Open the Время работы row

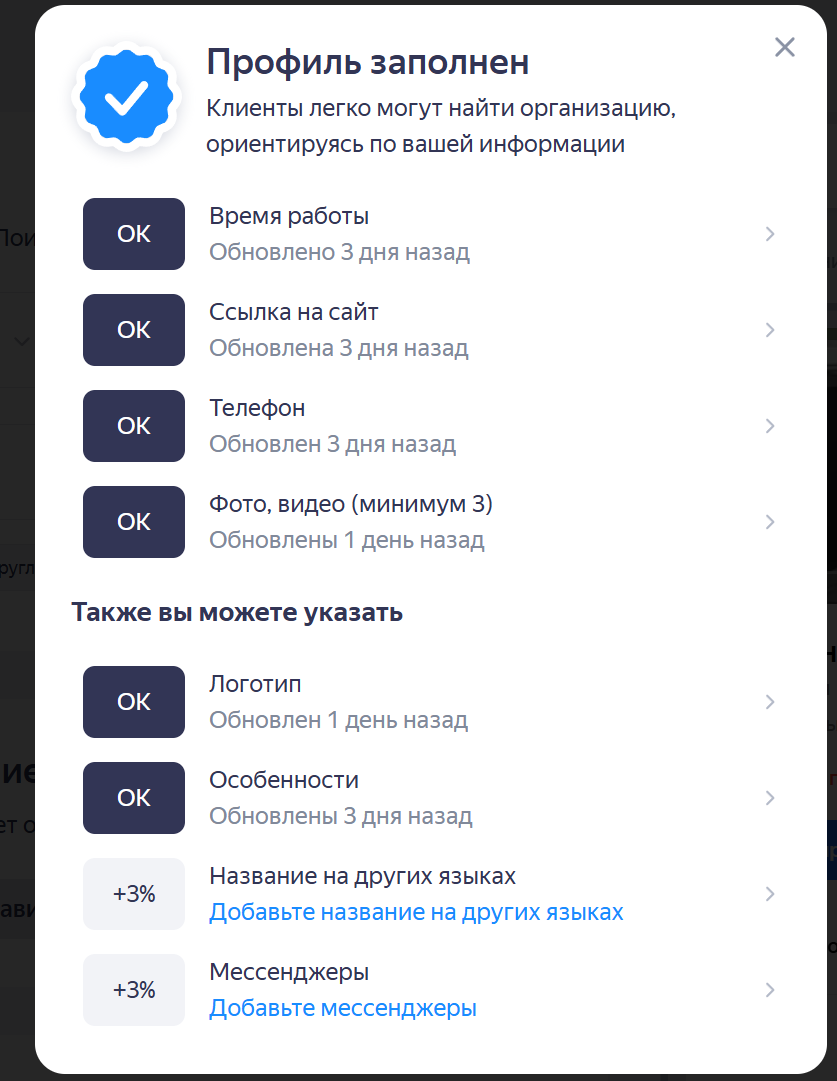pos(430,234)
